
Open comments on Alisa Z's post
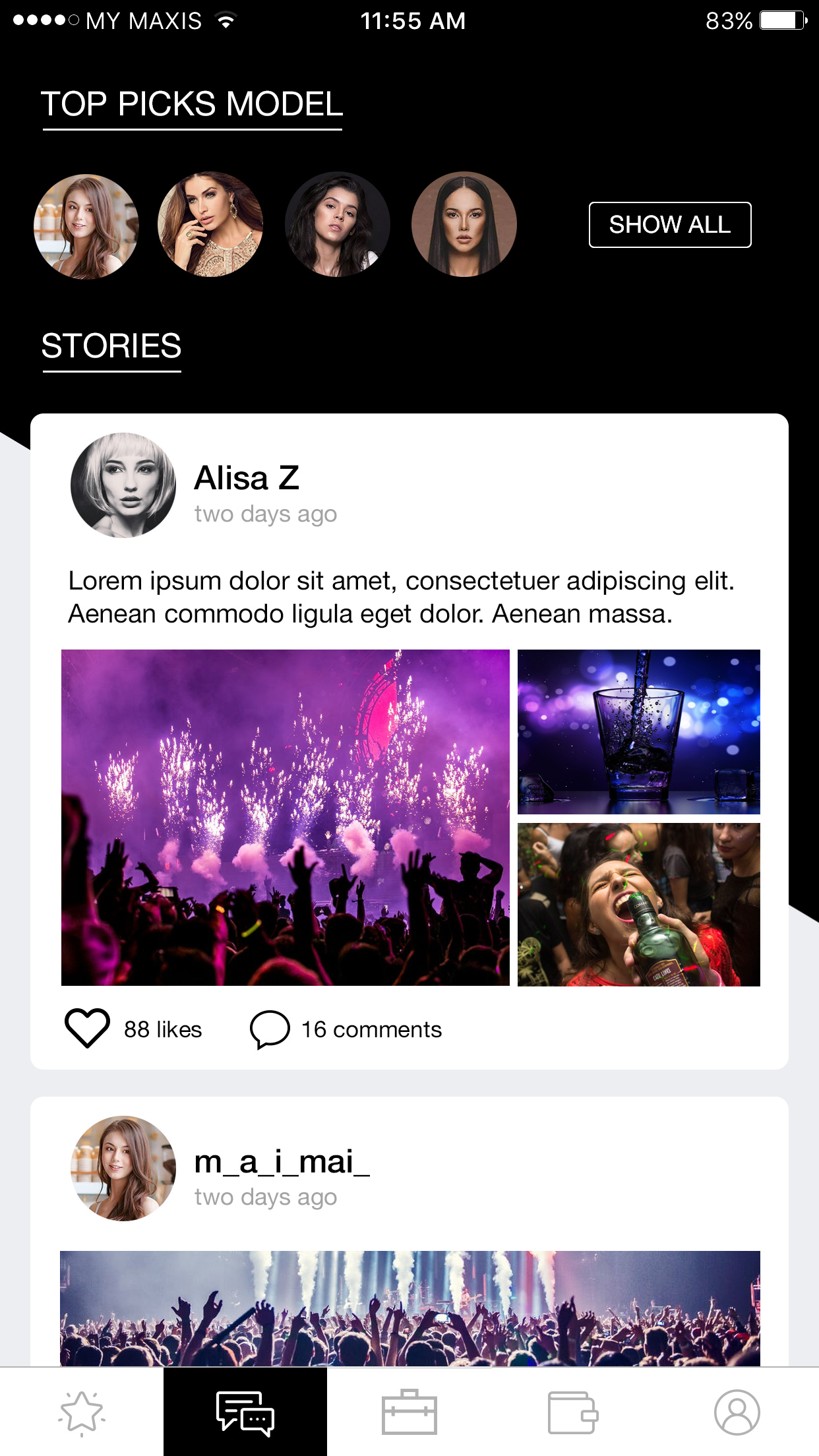tap(270, 1029)
